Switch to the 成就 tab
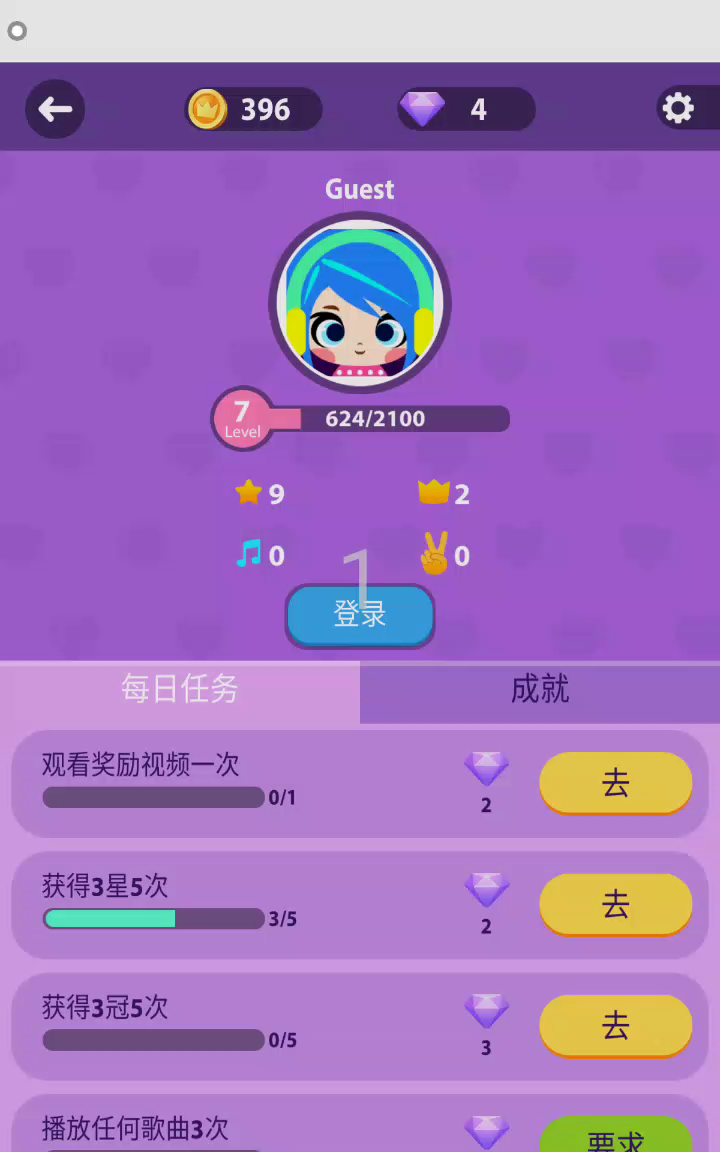Screen dimensions: 720x1152 coord(540,690)
